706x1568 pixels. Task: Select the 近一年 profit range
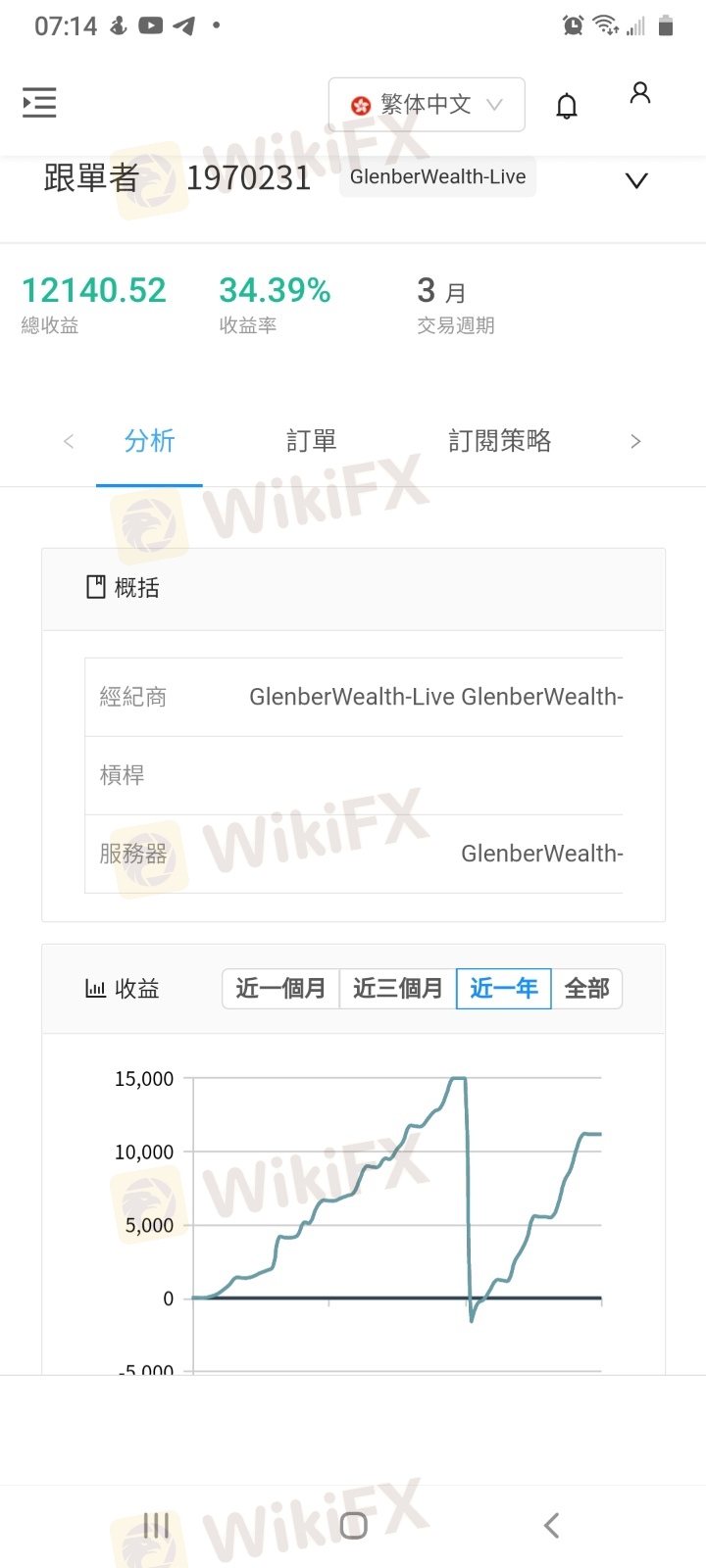point(504,989)
